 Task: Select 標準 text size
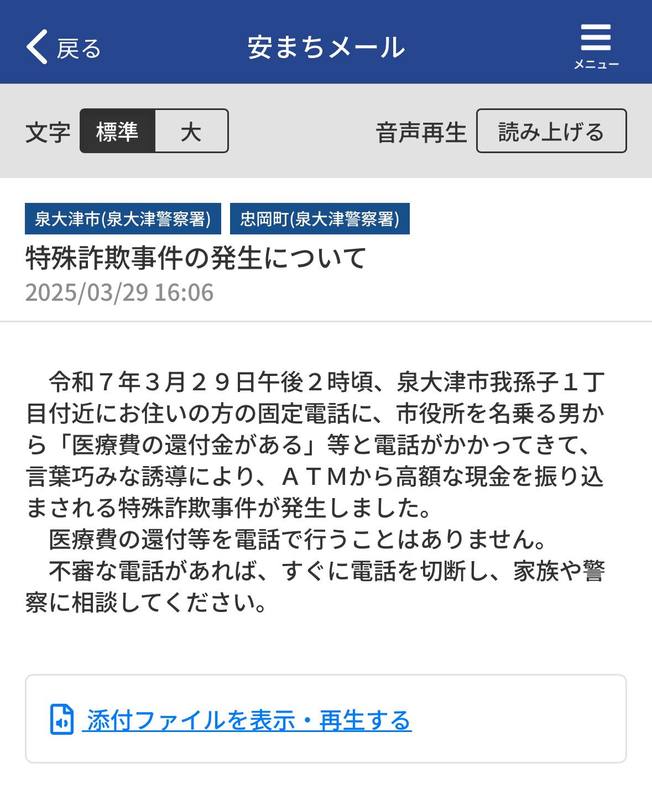118,131
